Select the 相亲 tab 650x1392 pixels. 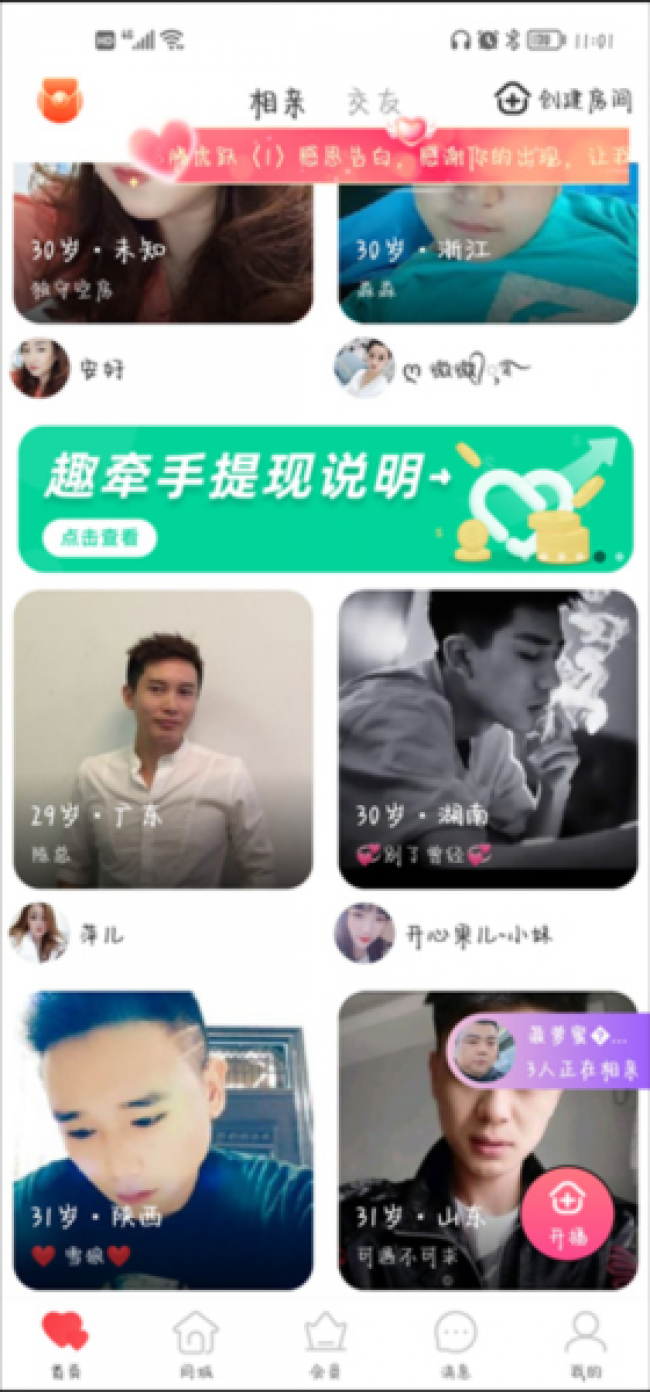pos(277,102)
